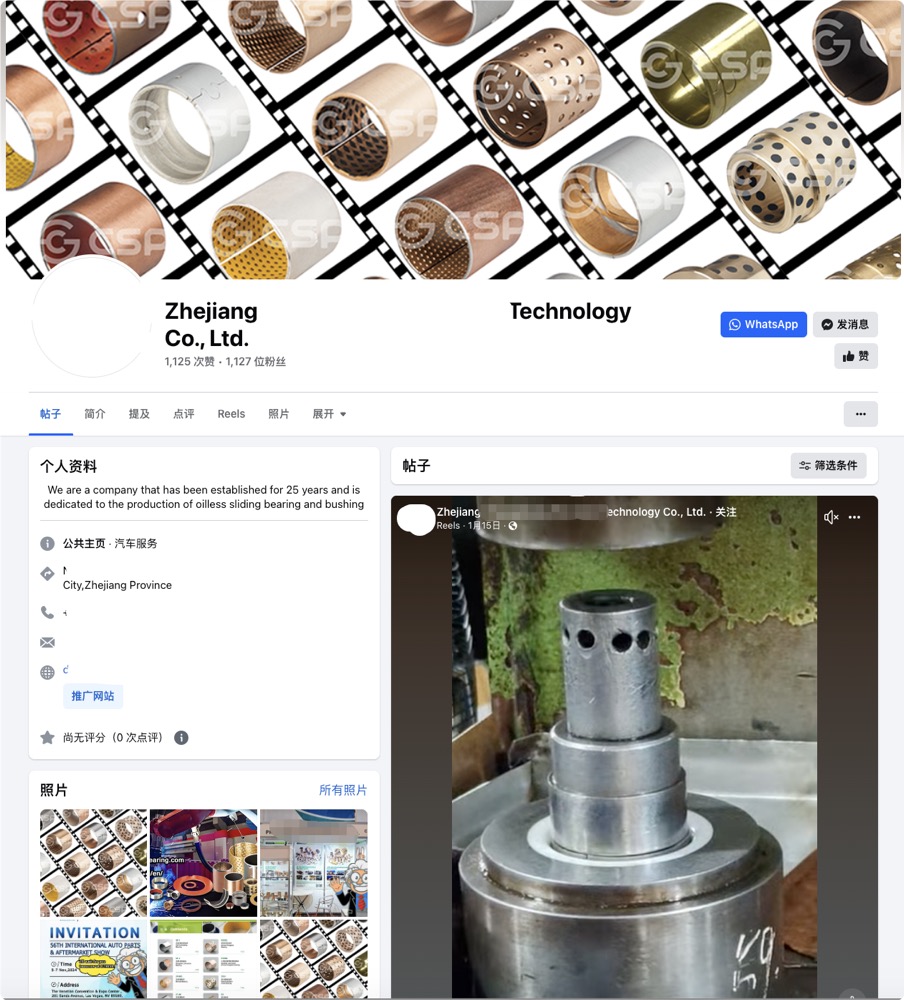Open WhatsApp contact button
904x1000 pixels.
(763, 324)
